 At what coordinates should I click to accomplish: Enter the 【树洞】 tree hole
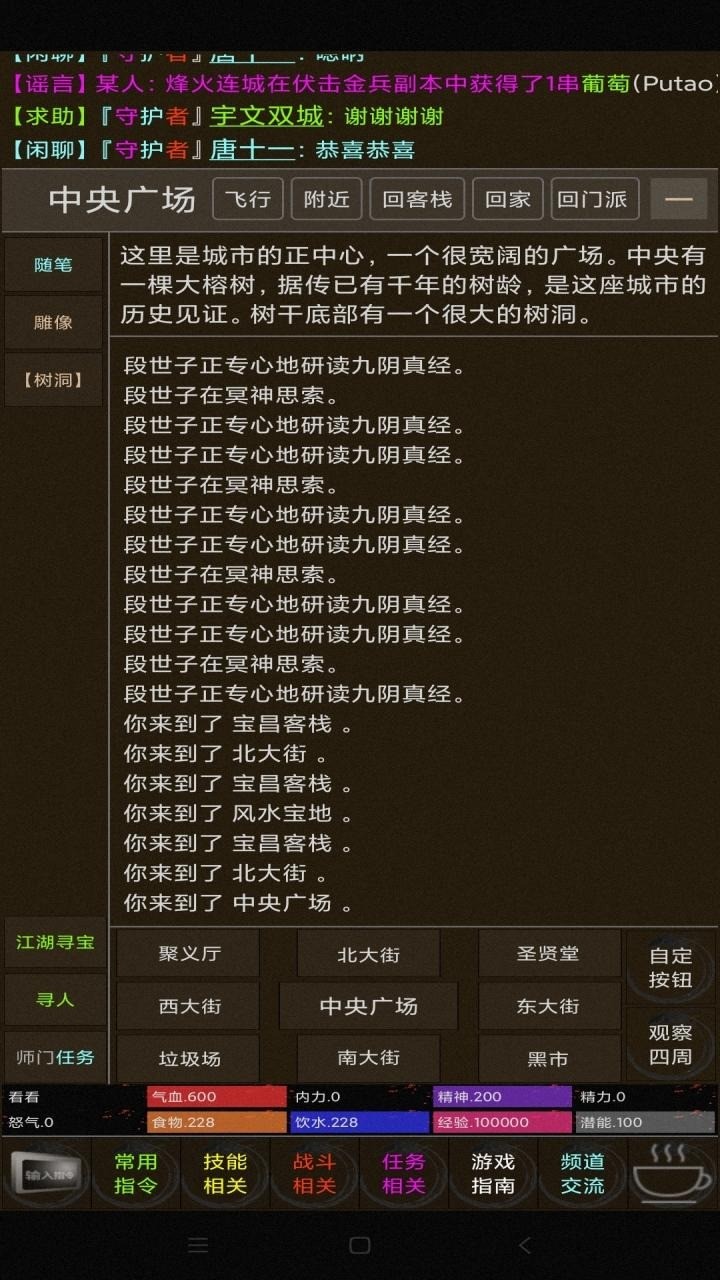(53, 380)
